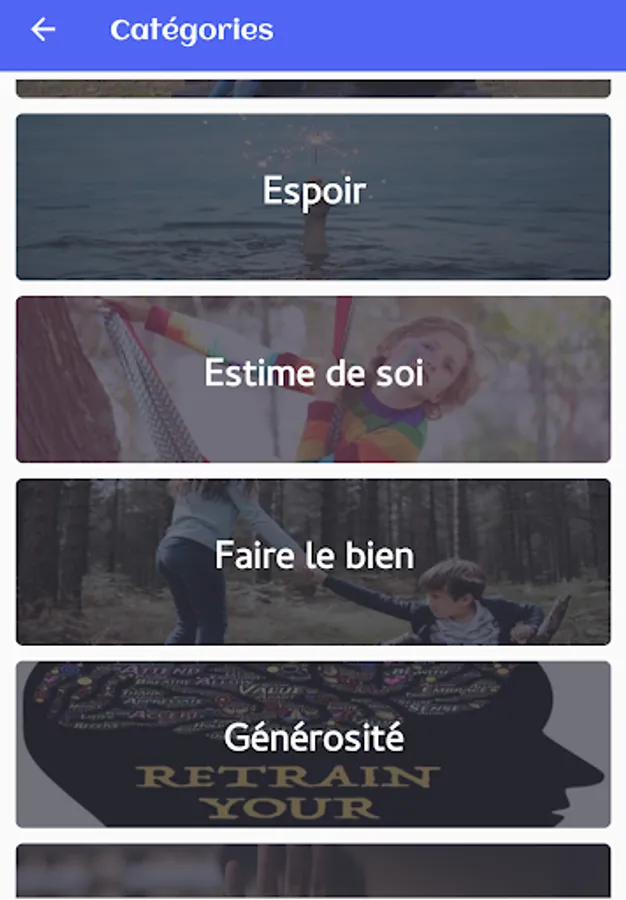The image size is (626, 900).
Task: Select the Estime de soi category
Action: (x=313, y=379)
